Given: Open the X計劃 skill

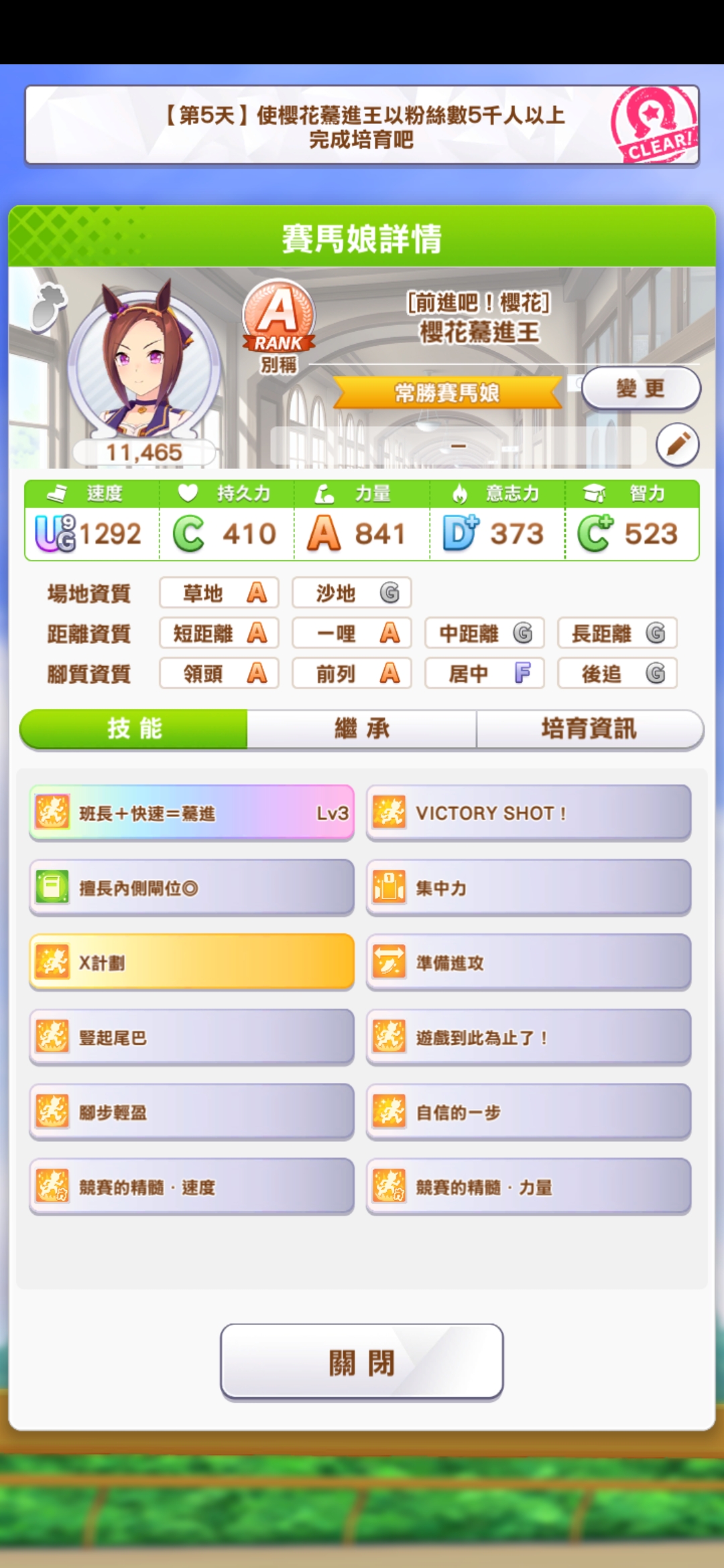Looking at the screenshot, I should point(192,963).
